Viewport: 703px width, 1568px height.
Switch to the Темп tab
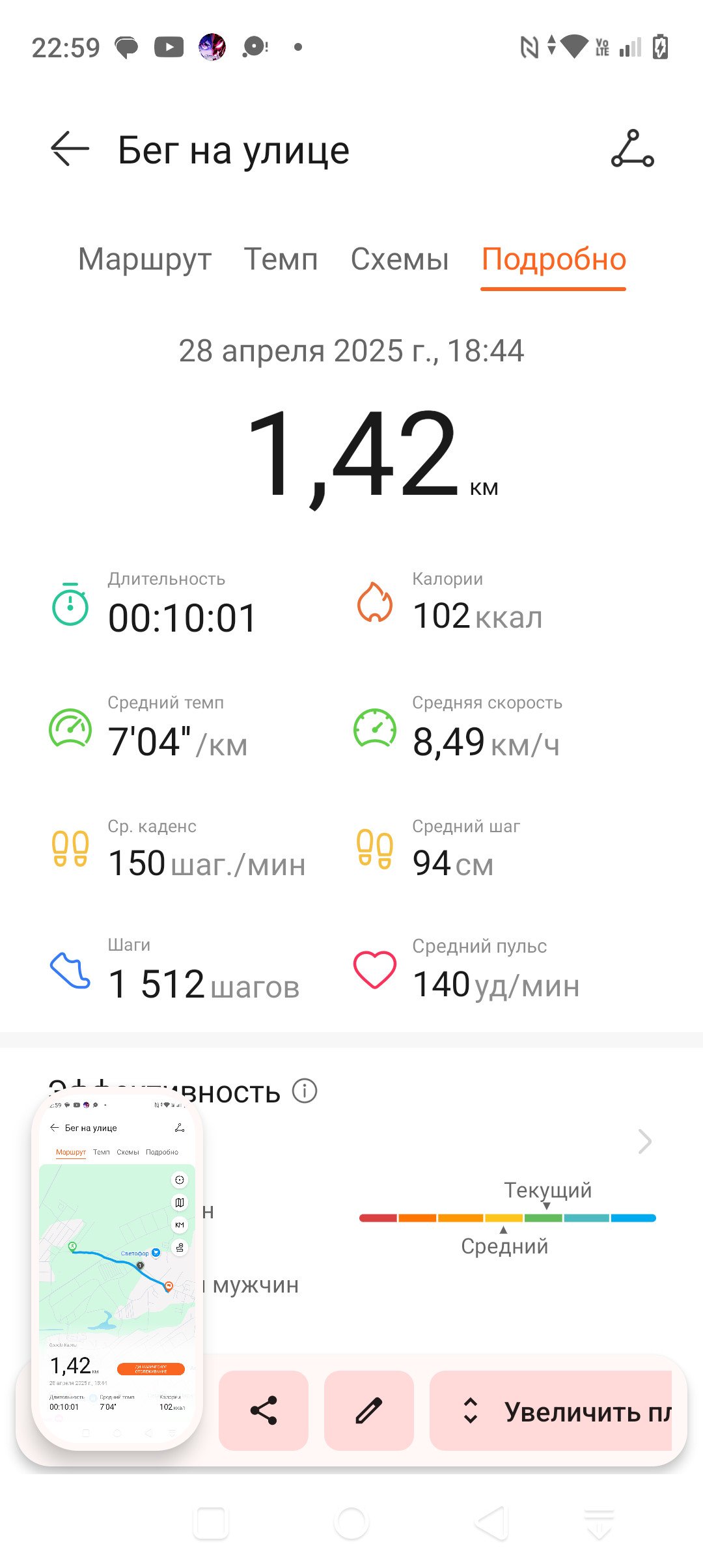[x=281, y=259]
